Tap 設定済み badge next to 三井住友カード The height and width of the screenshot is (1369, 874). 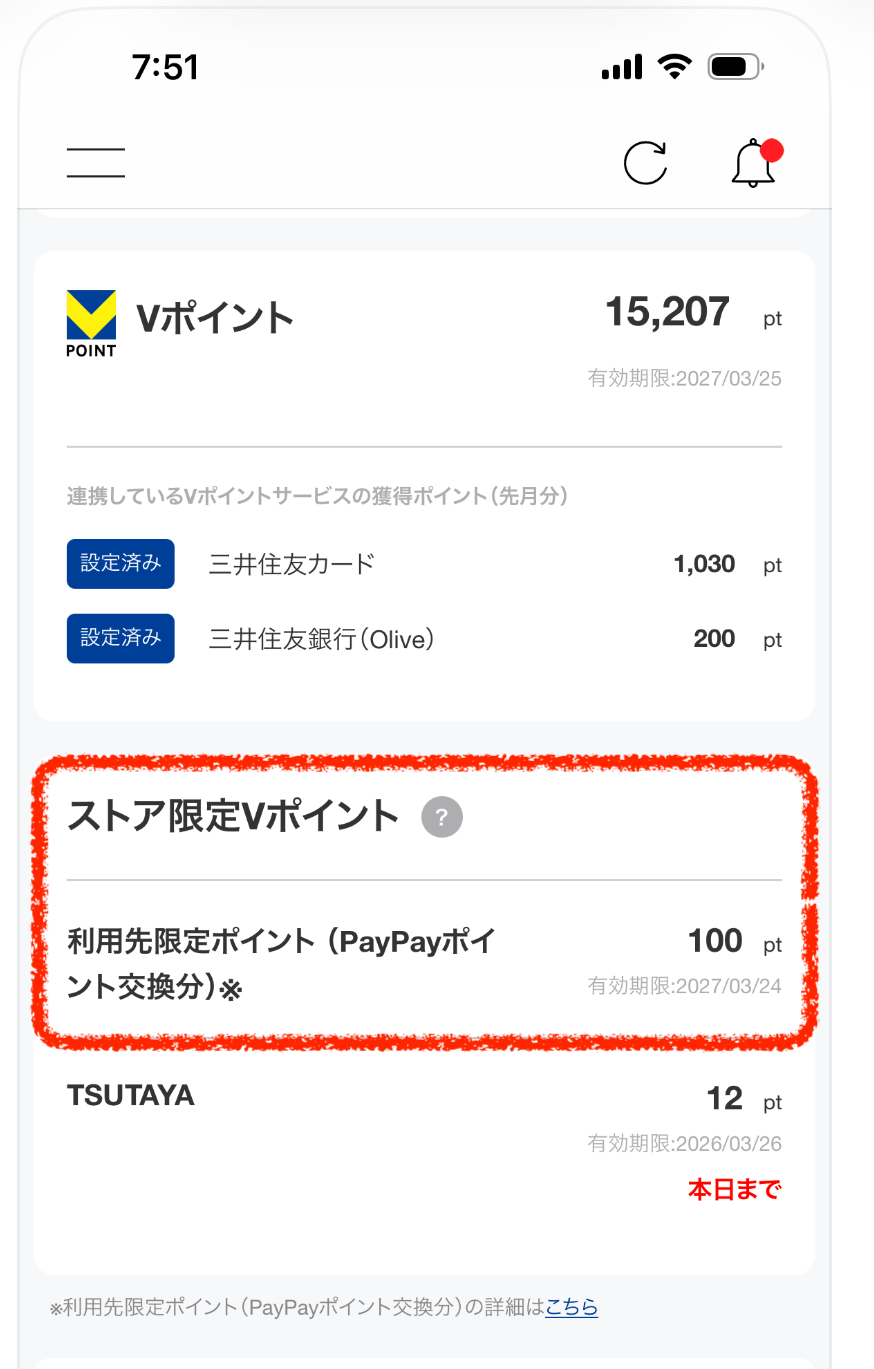coord(120,564)
